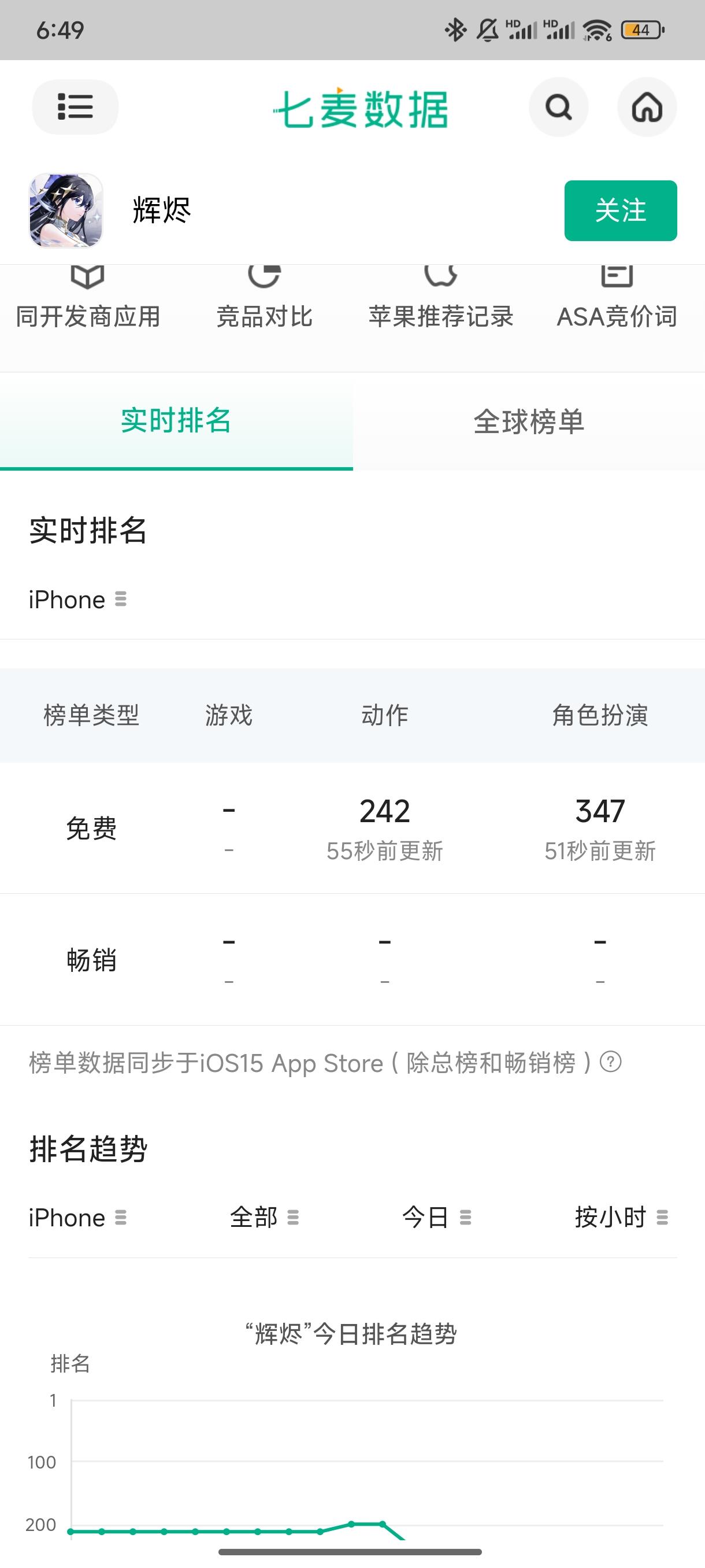This screenshot has height=1568, width=705.
Task: Click the 七麦数据 logo
Action: click(x=360, y=108)
